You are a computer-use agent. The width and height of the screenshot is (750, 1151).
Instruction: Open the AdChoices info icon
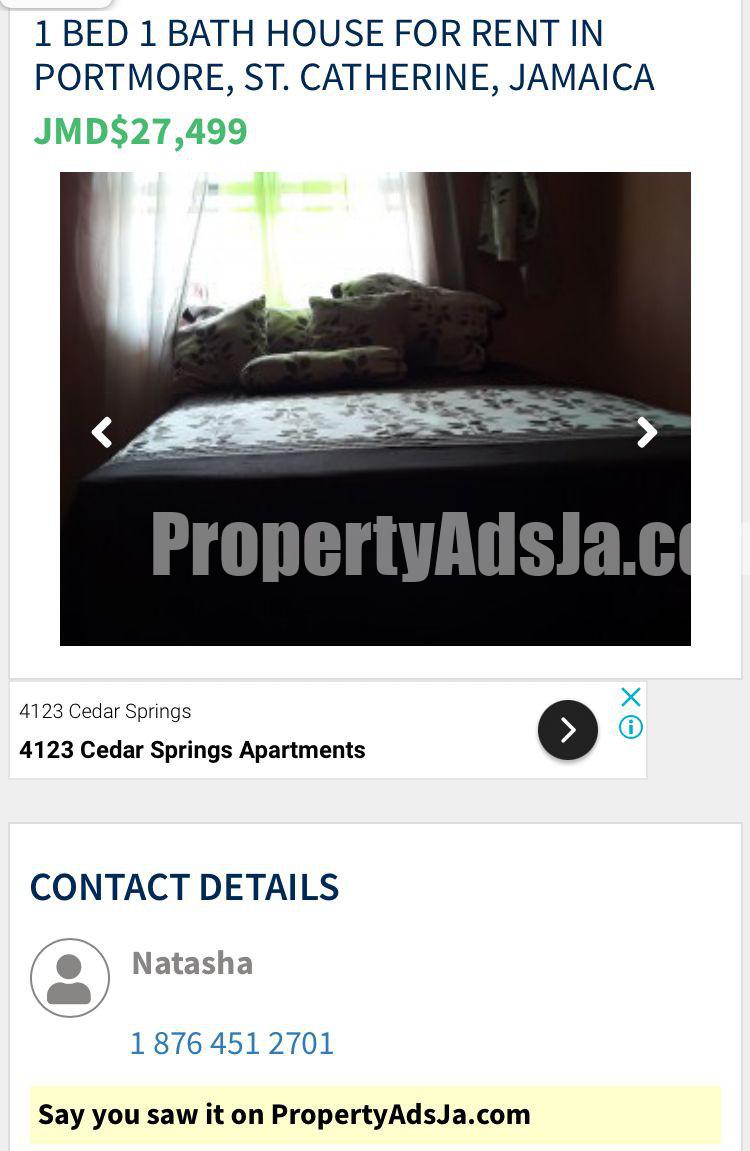click(631, 727)
